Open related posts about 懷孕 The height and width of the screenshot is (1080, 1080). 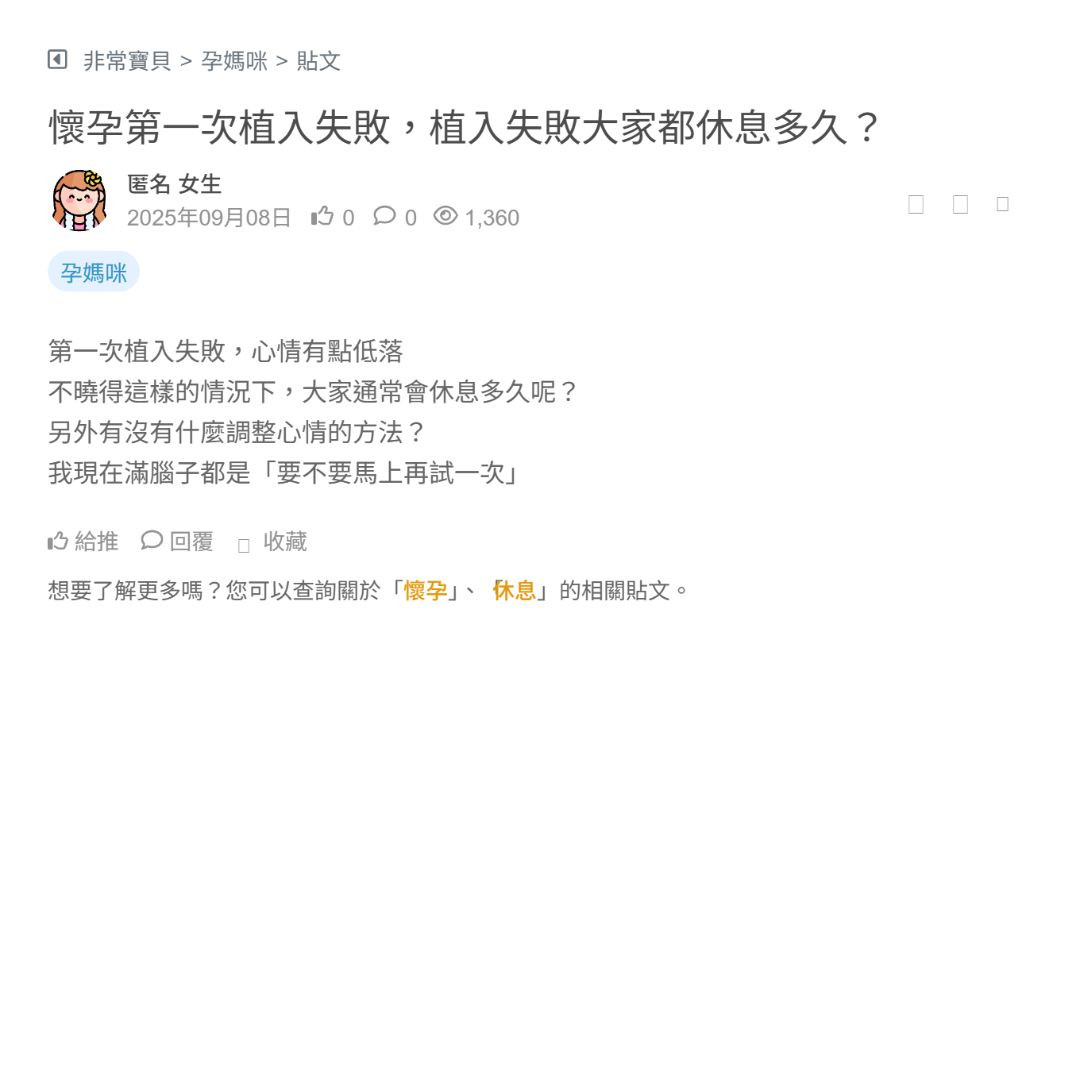[425, 590]
